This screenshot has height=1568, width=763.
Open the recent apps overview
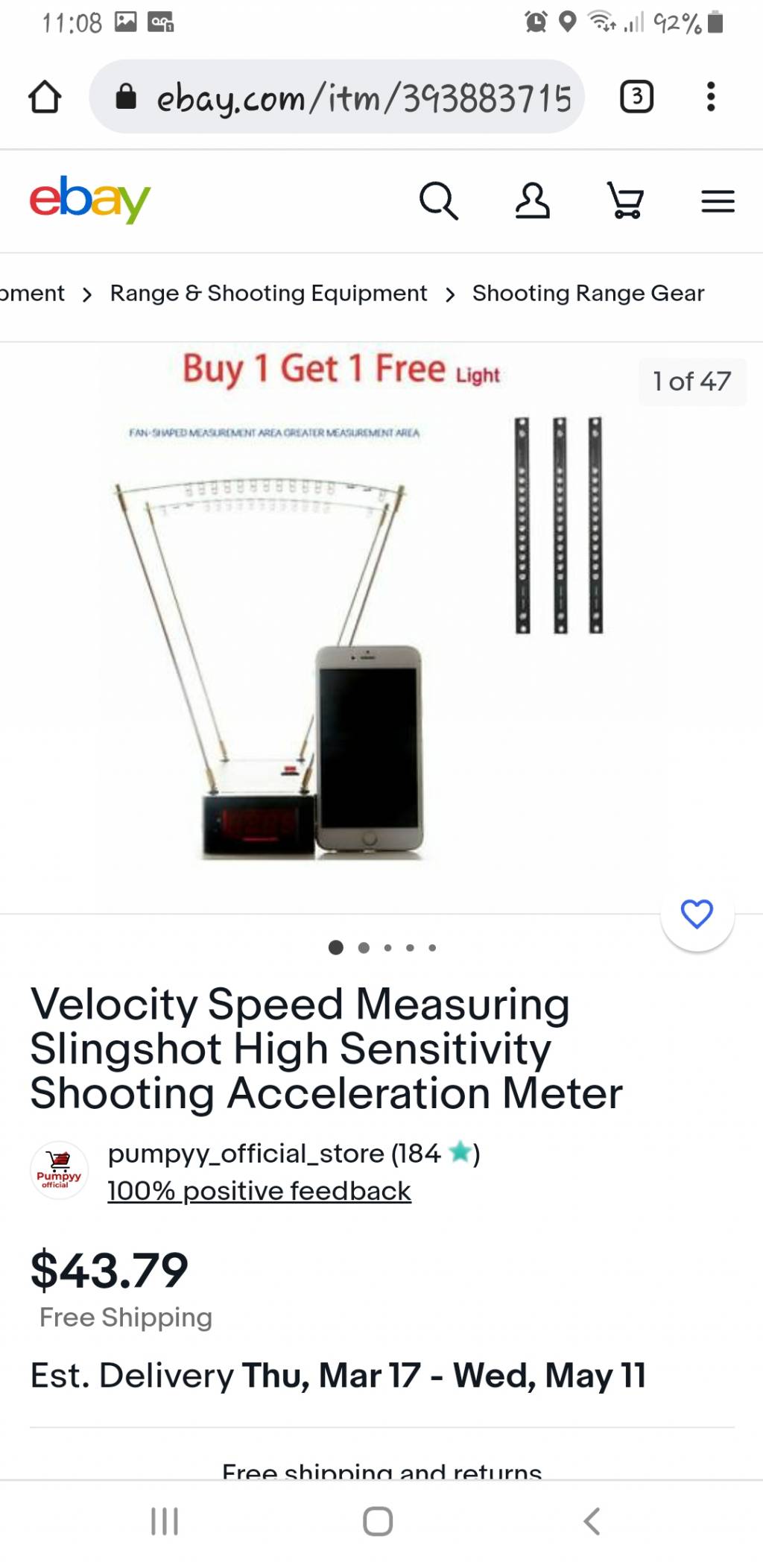[165, 1521]
